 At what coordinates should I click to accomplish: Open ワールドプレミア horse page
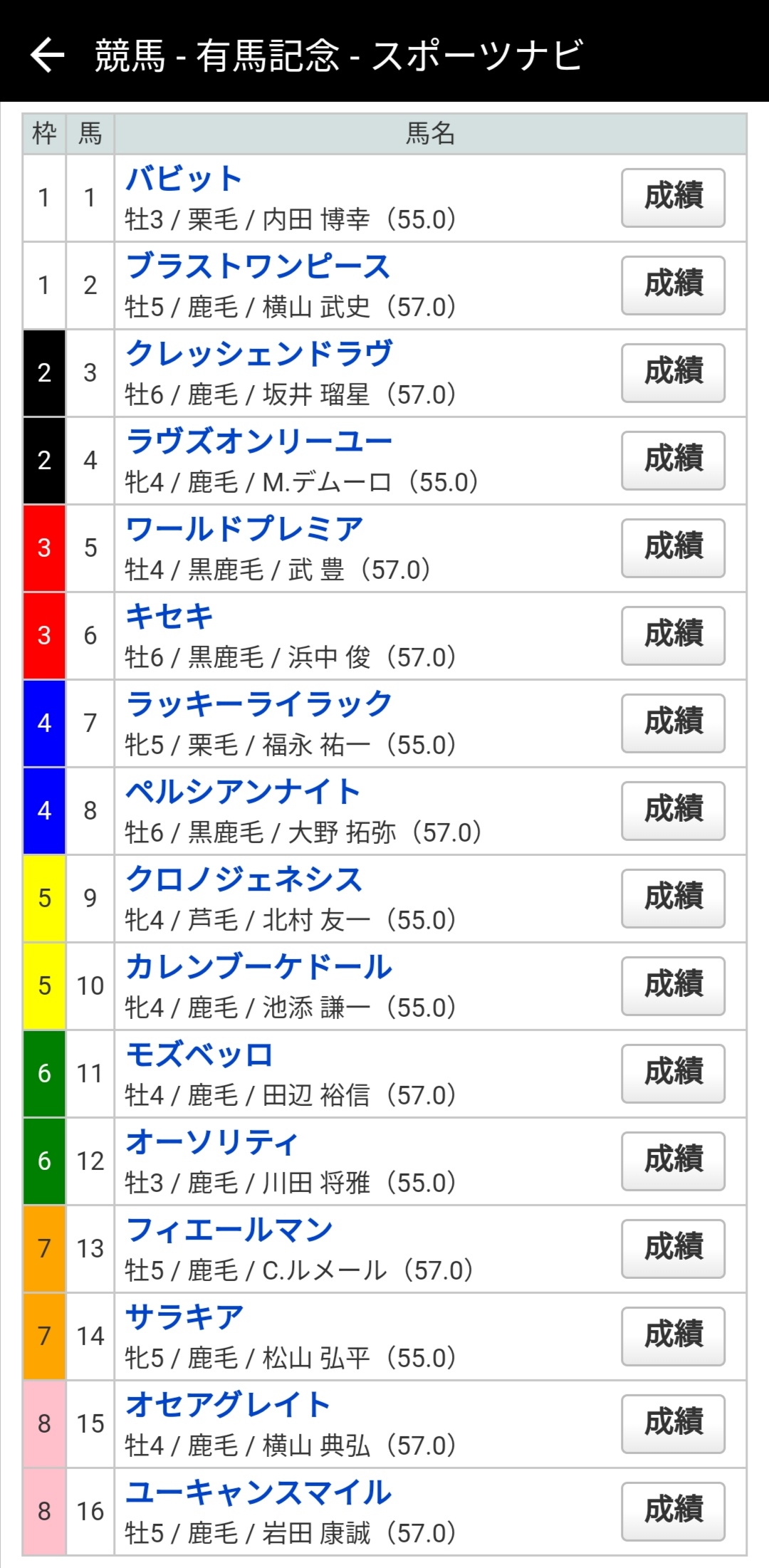[x=244, y=529]
